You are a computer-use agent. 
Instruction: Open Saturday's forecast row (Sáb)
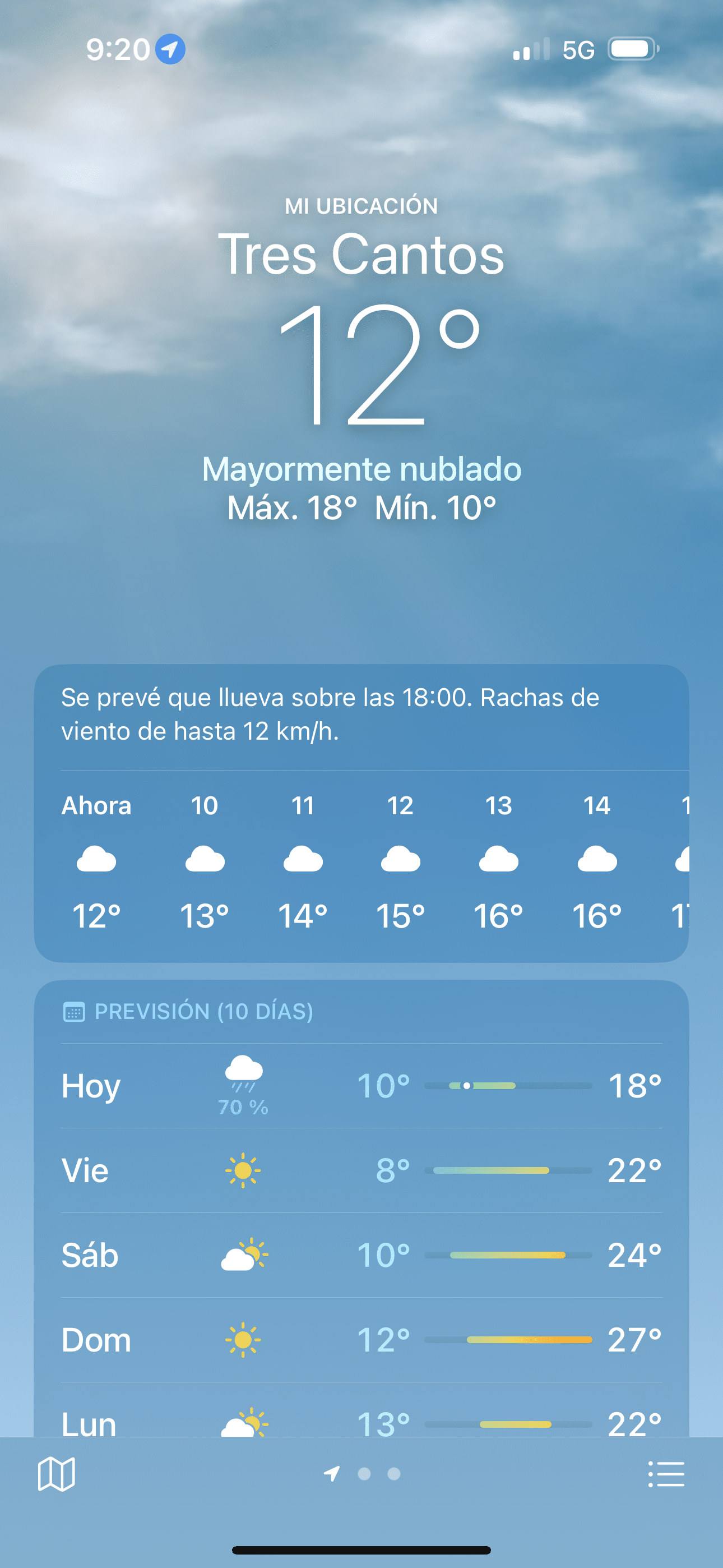(361, 1255)
